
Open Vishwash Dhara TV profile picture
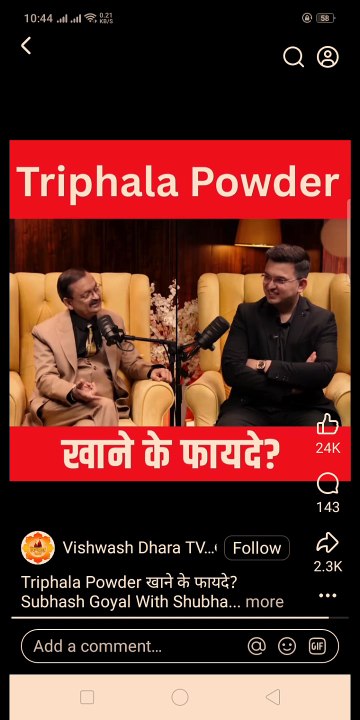pos(38,547)
